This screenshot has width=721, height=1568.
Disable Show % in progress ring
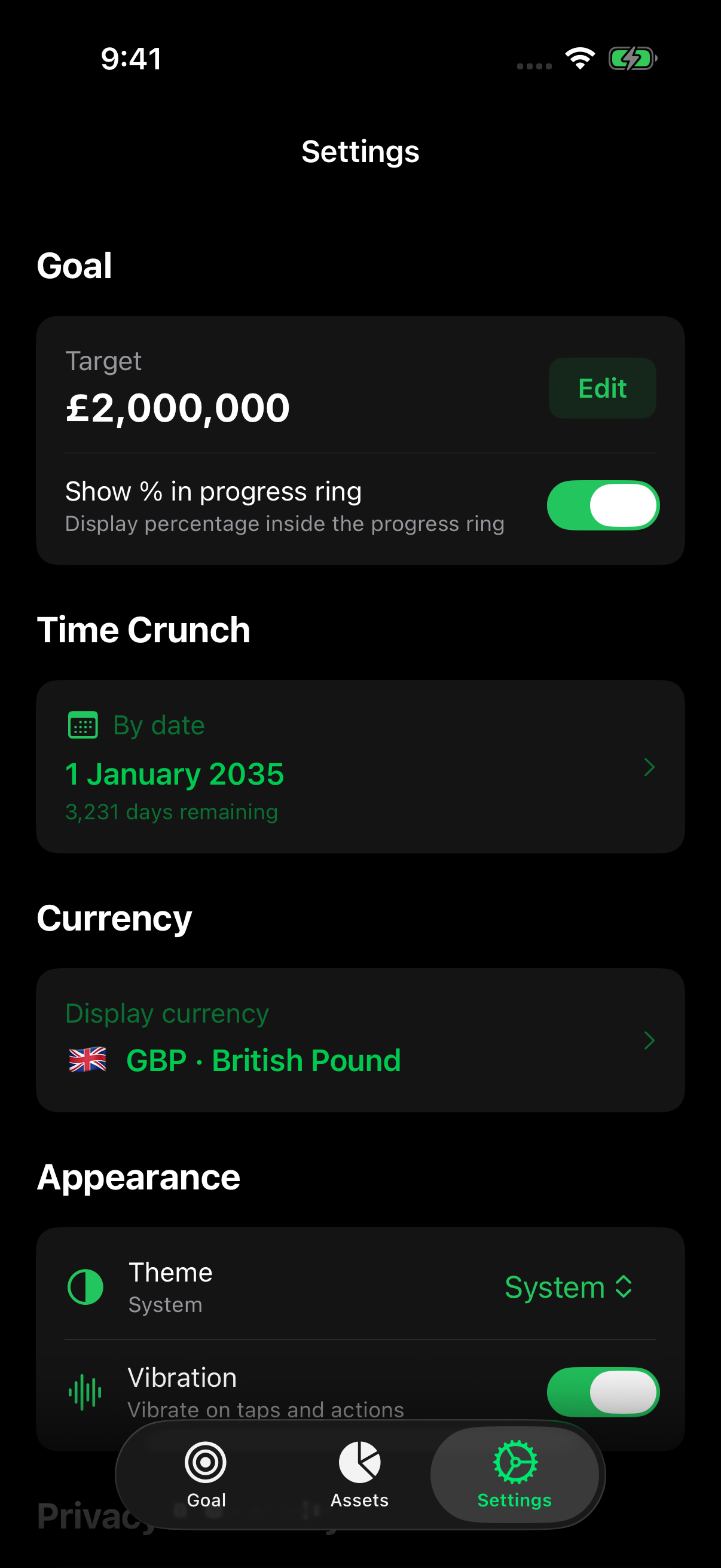(603, 505)
